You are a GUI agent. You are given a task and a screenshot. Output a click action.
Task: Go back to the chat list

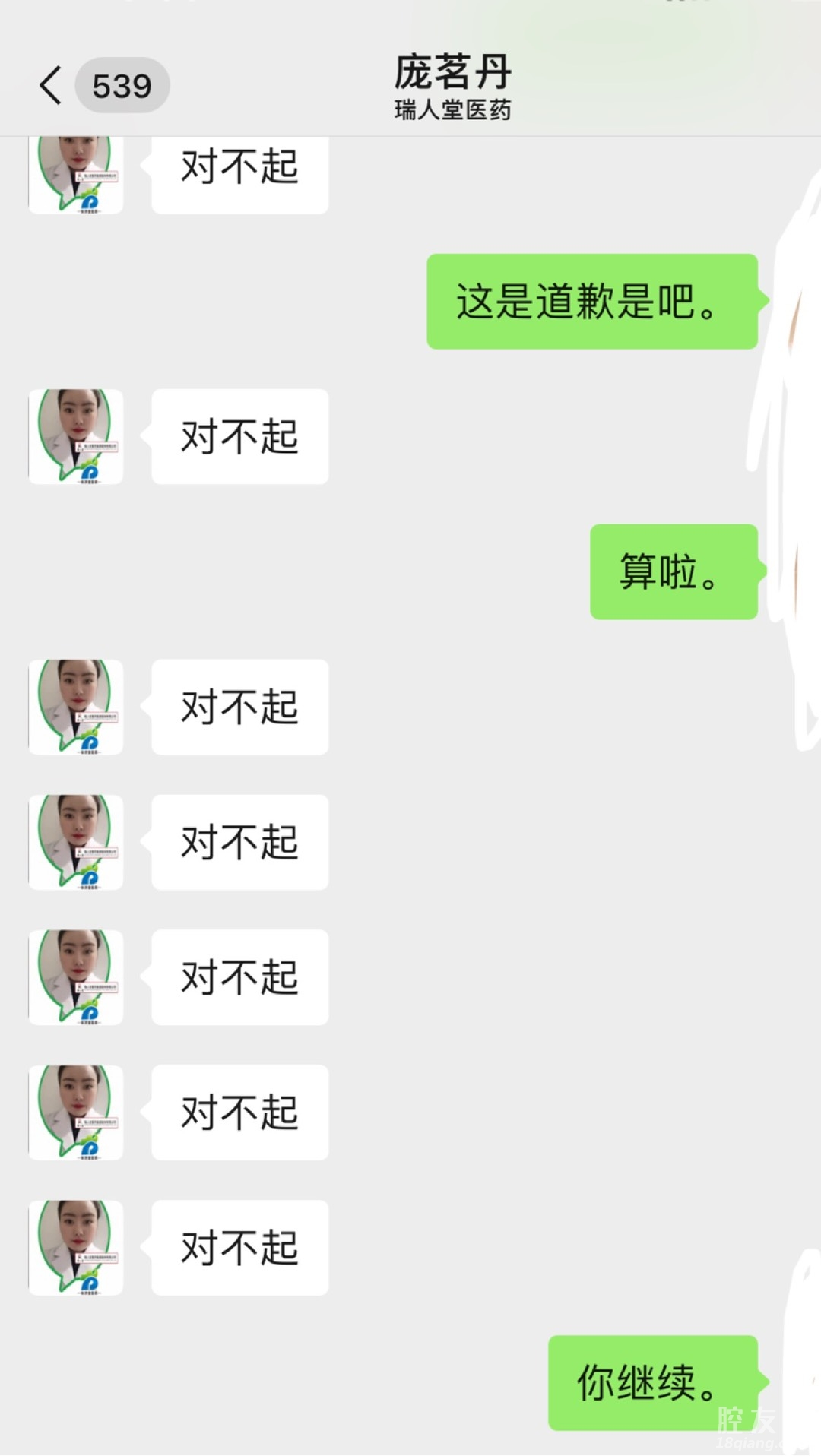pyautogui.click(x=52, y=85)
